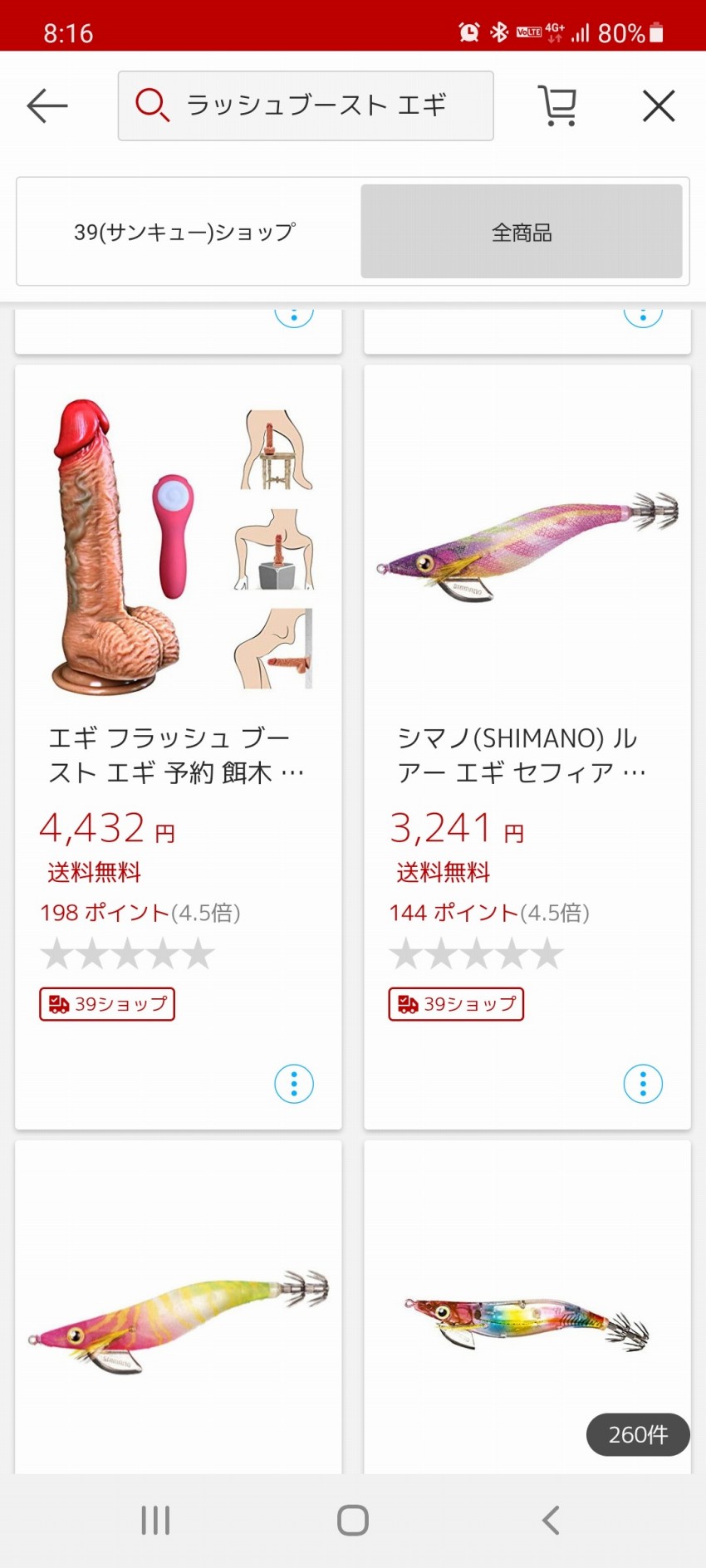Select the 全商品 tab
Screen dimensions: 706x1568
click(x=522, y=232)
